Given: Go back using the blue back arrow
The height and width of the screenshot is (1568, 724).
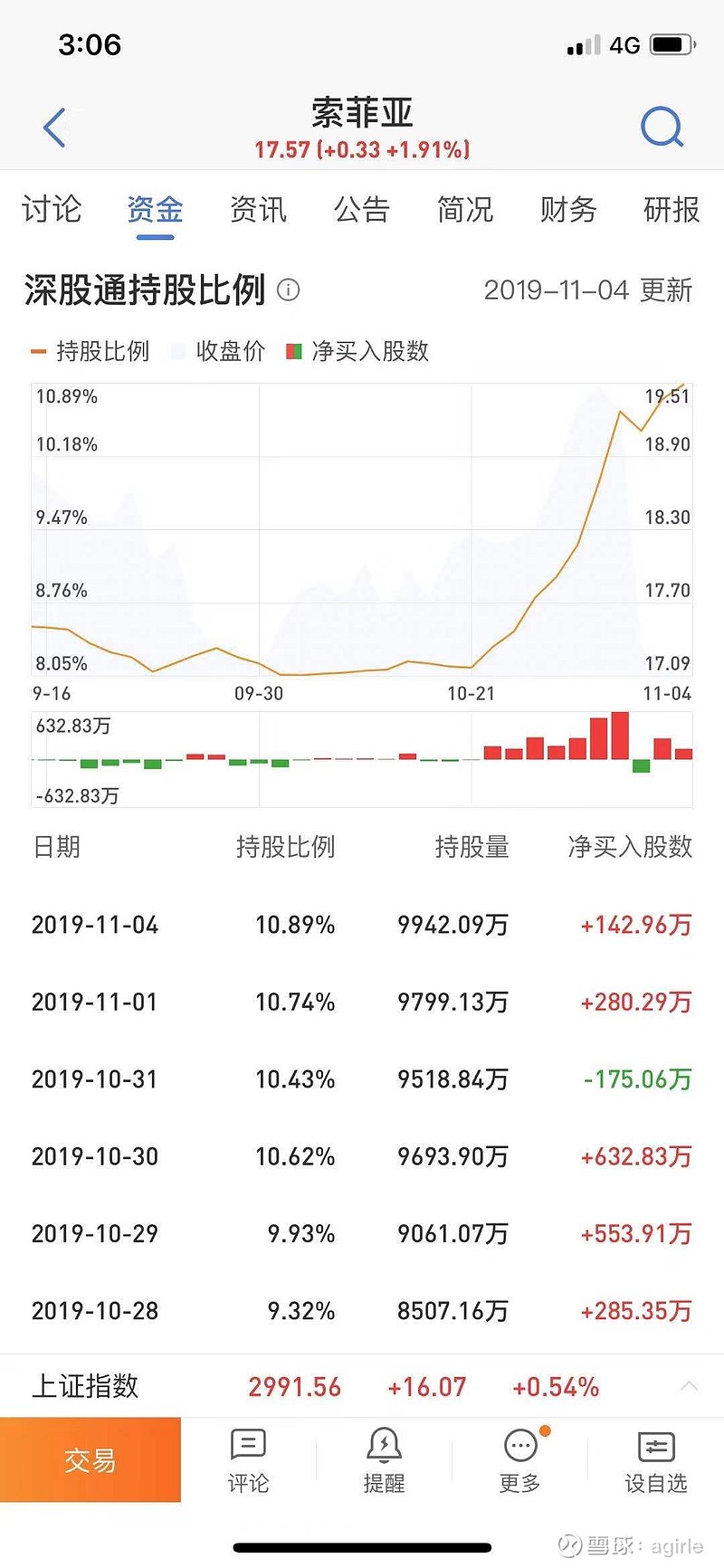Looking at the screenshot, I should tap(54, 127).
